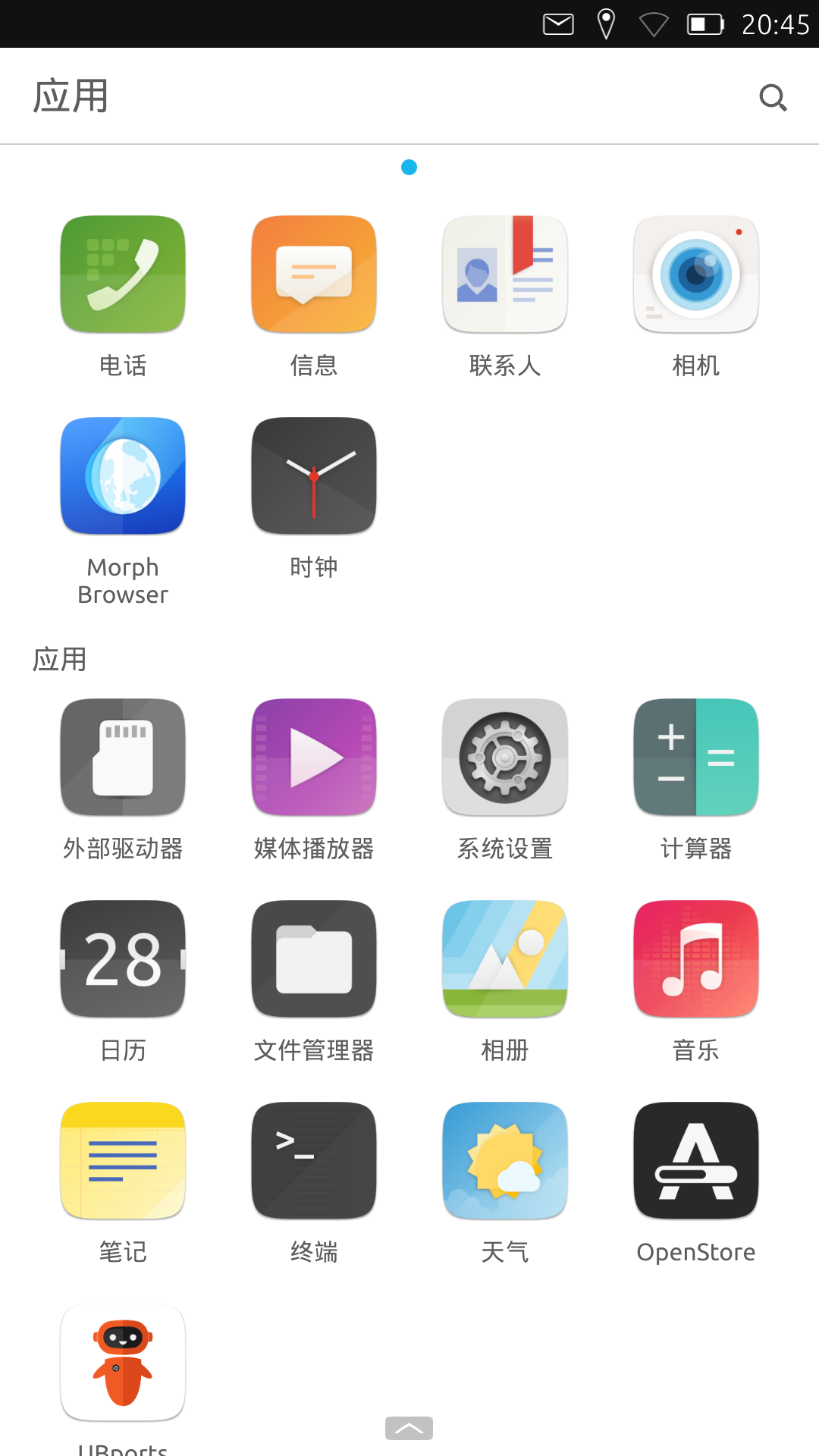The height and width of the screenshot is (1456, 819).
Task: Open the Morph Browser app
Action: [x=122, y=475]
